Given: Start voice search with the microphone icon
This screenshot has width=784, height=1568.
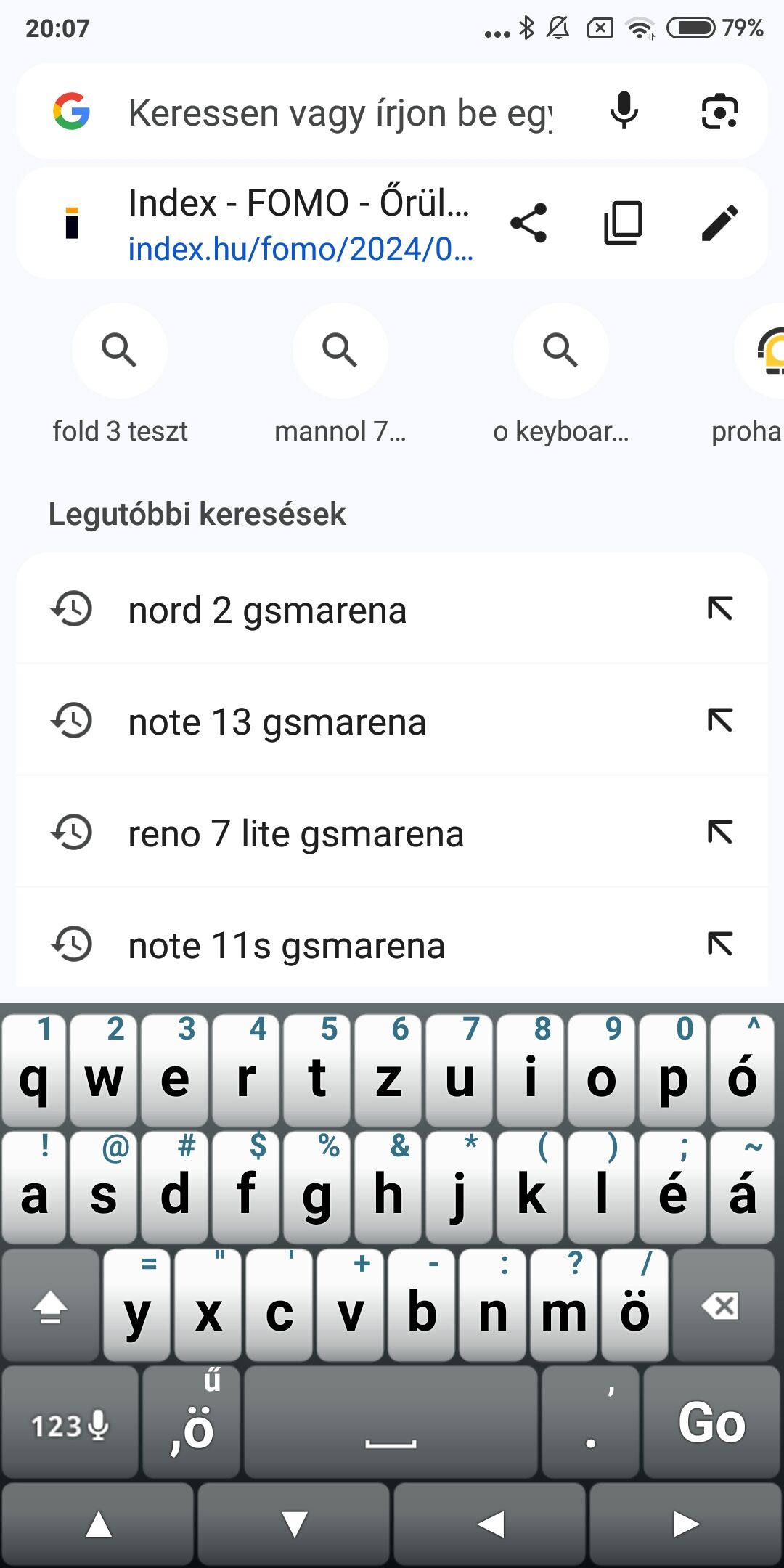Looking at the screenshot, I should tap(624, 112).
